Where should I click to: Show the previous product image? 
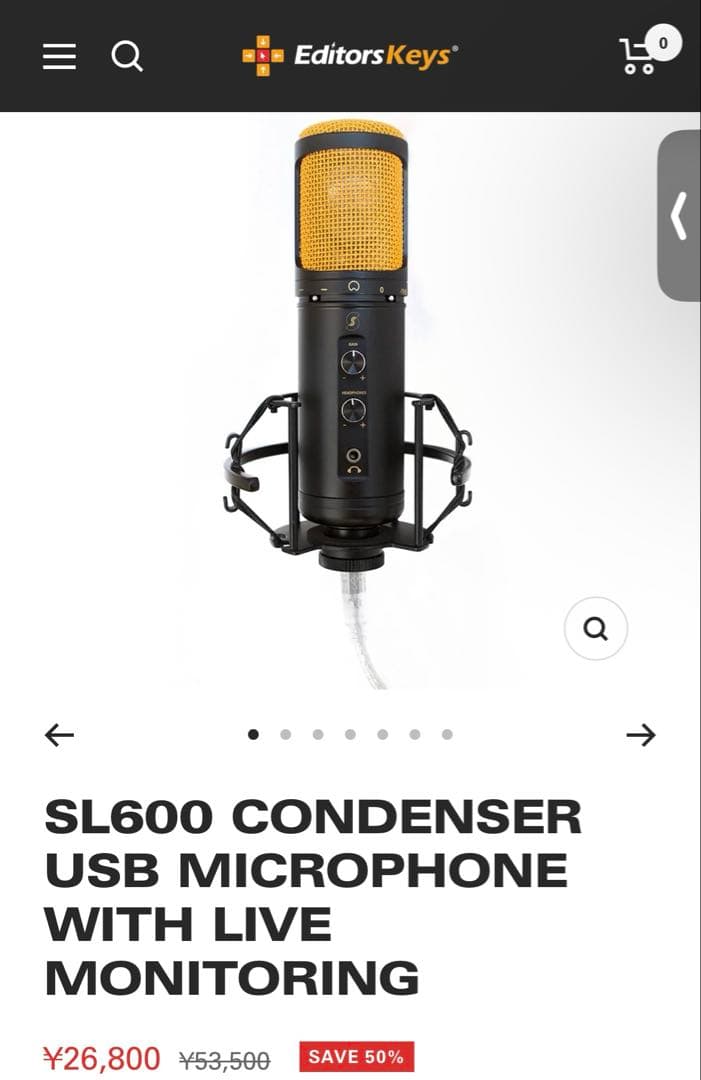tap(60, 735)
